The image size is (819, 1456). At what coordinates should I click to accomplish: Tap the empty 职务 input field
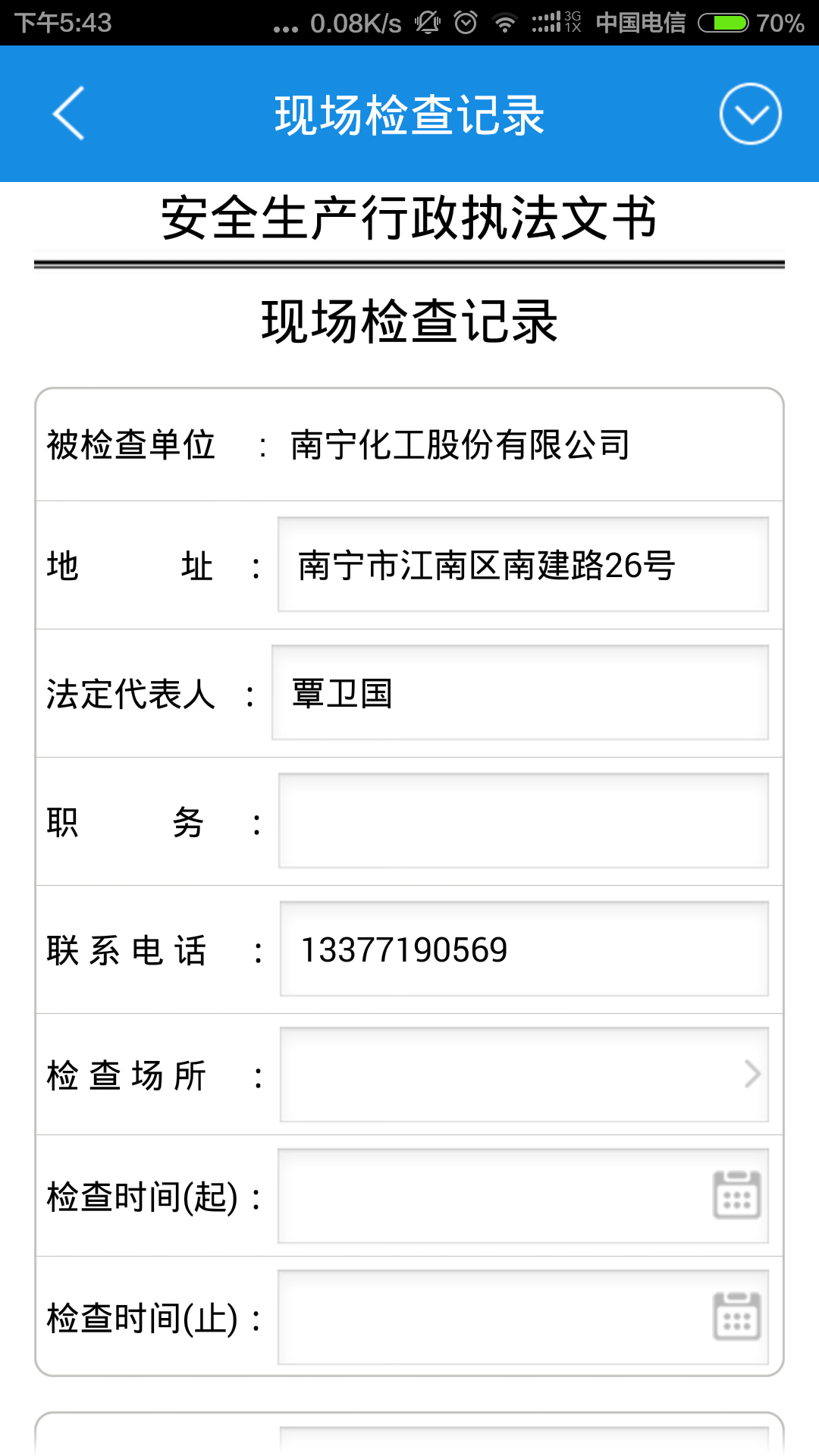tap(522, 821)
